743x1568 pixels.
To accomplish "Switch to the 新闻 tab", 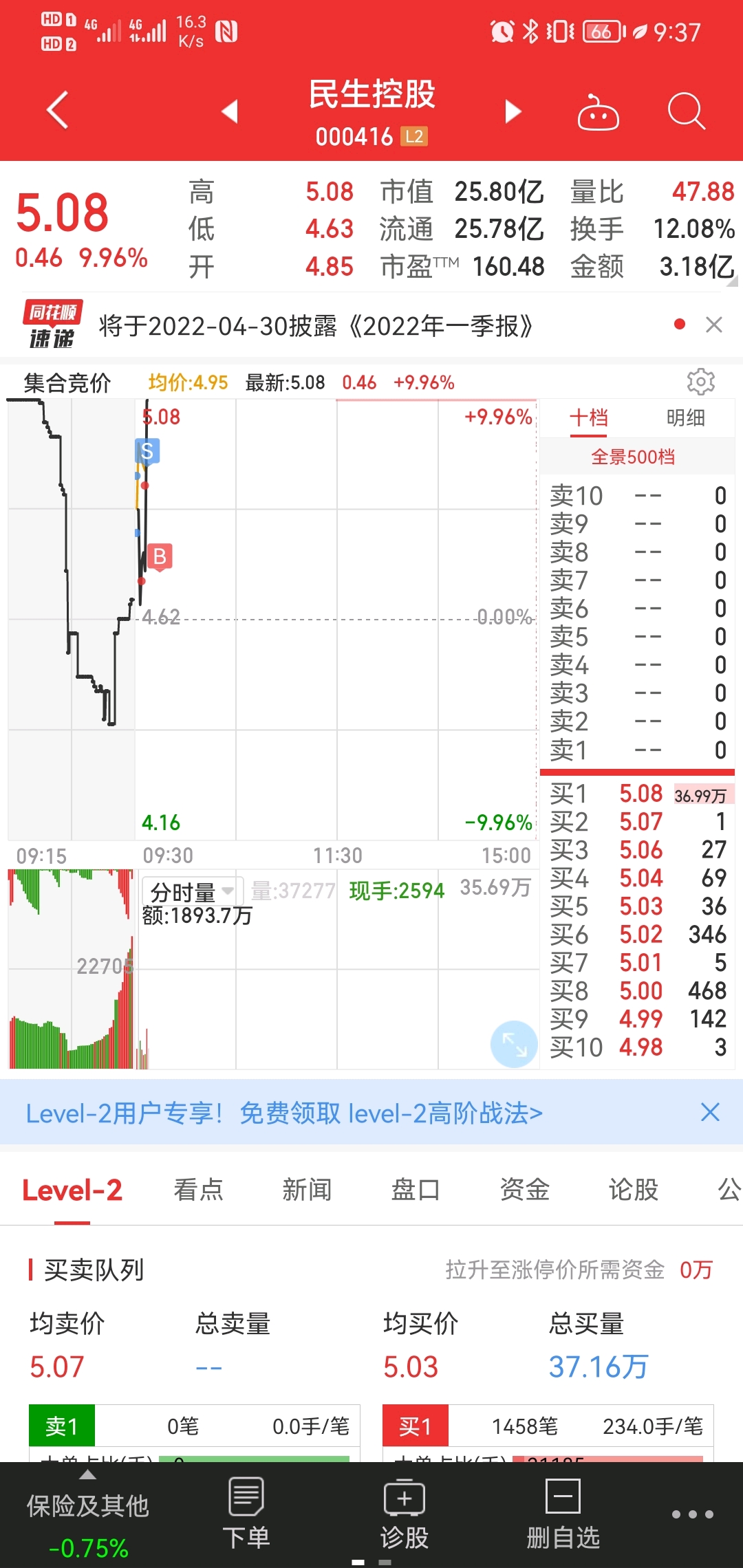I will click(x=307, y=1189).
